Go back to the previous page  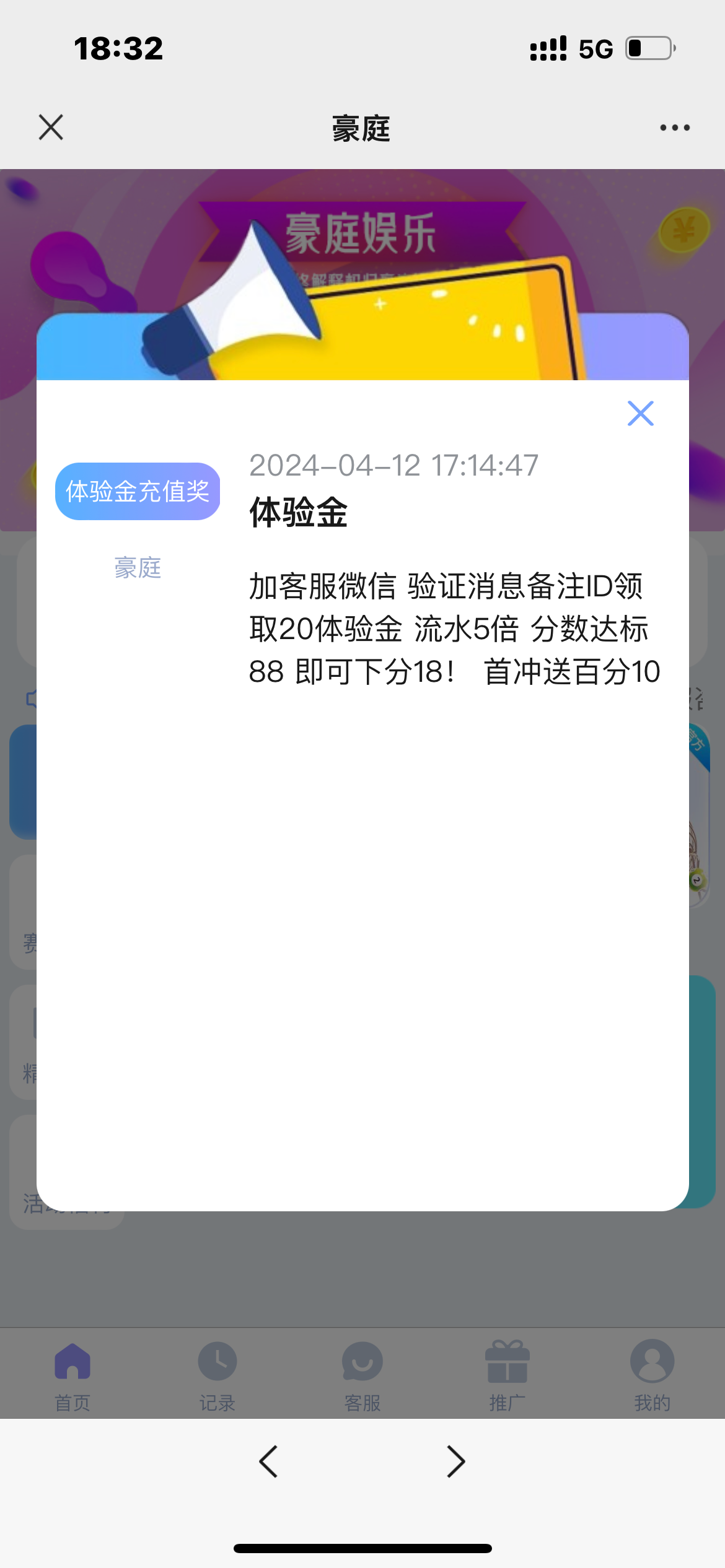(268, 1462)
